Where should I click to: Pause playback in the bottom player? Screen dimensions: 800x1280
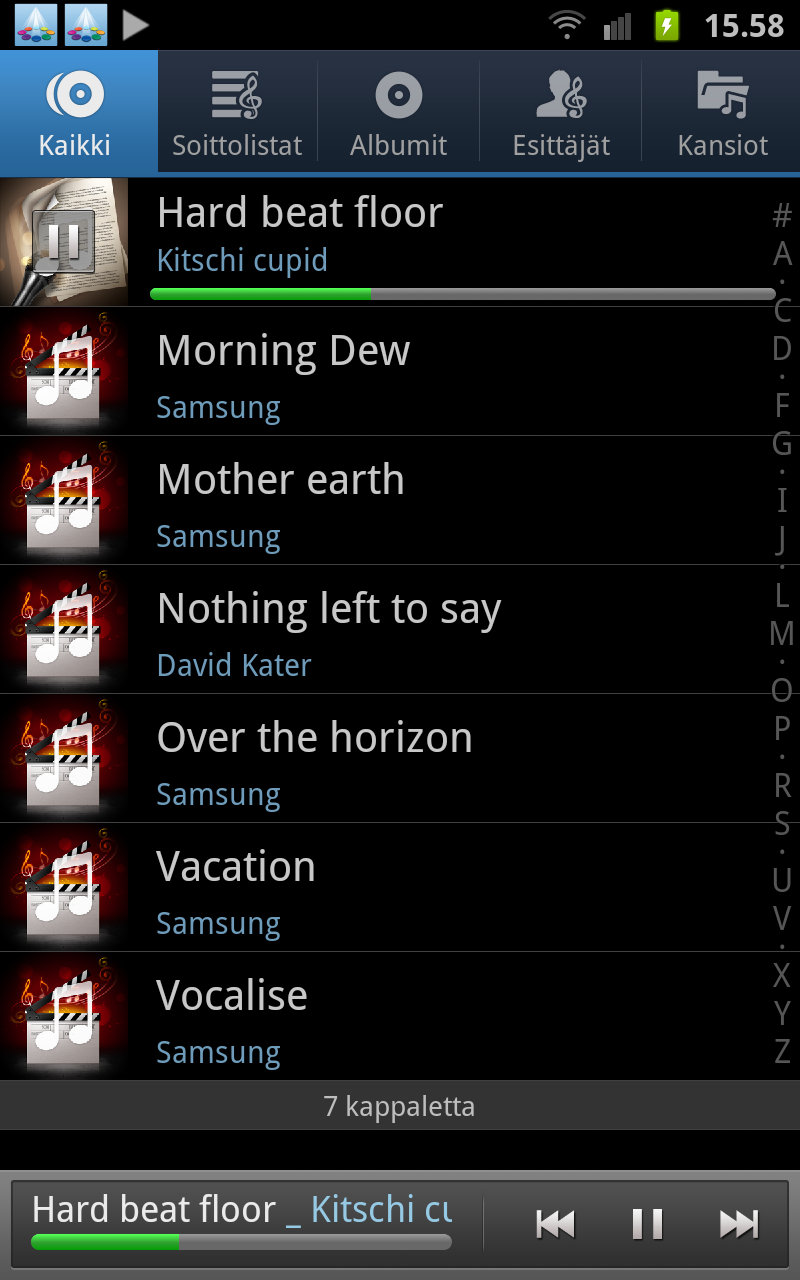[x=647, y=1224]
